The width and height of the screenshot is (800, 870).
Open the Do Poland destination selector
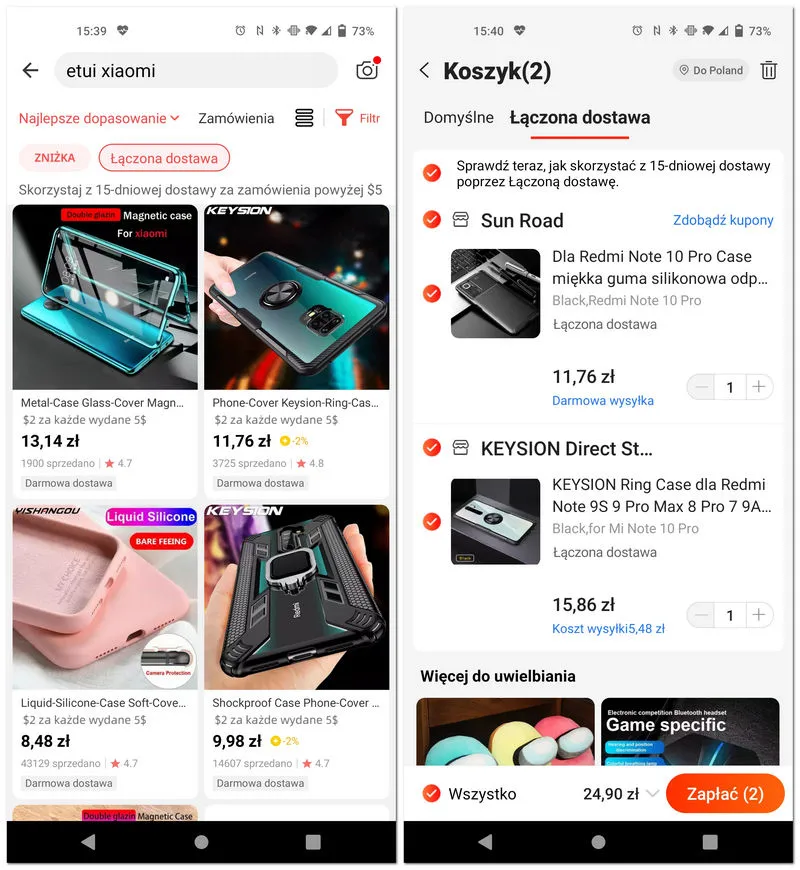710,71
